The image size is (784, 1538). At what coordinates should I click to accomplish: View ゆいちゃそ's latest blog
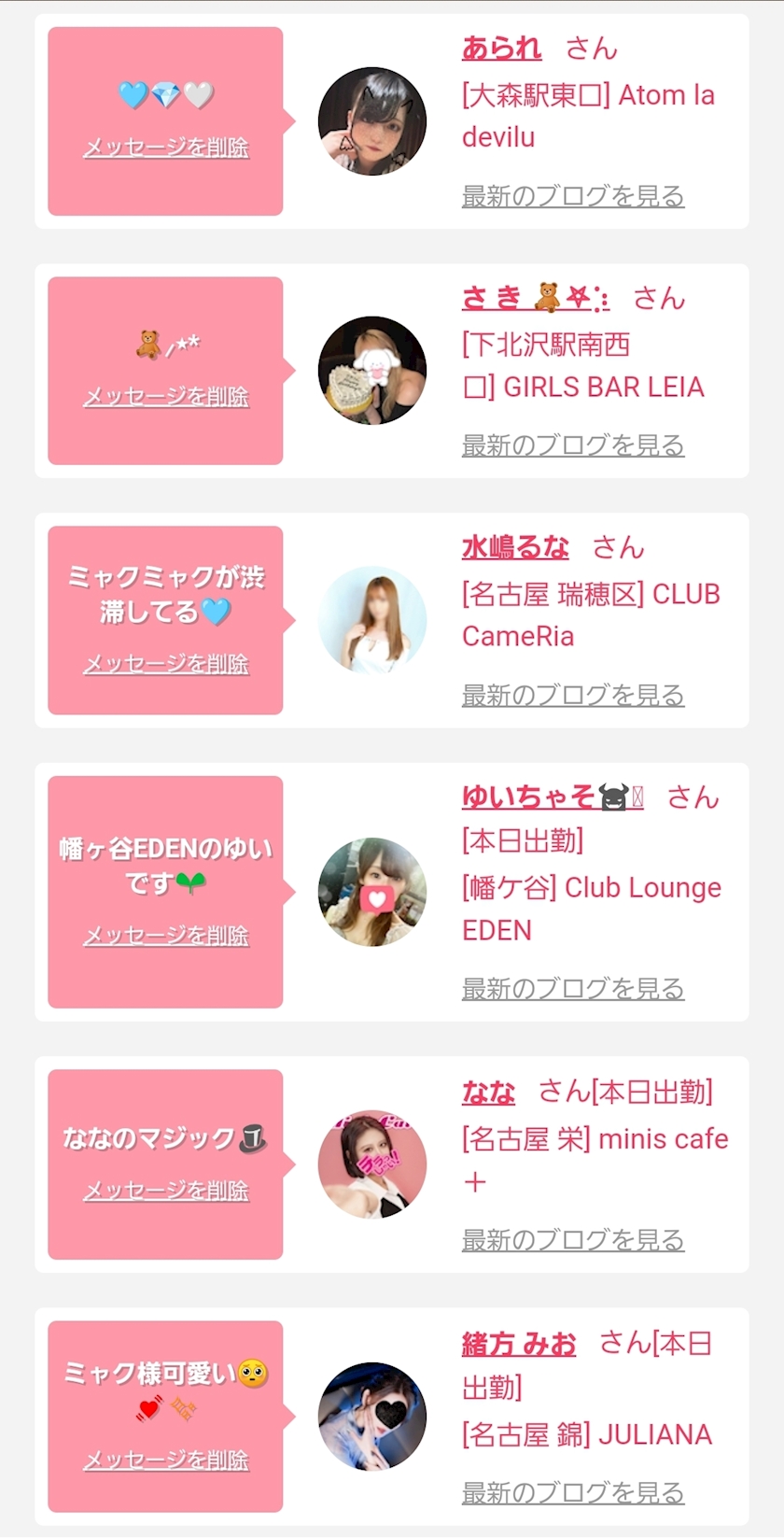[573, 988]
